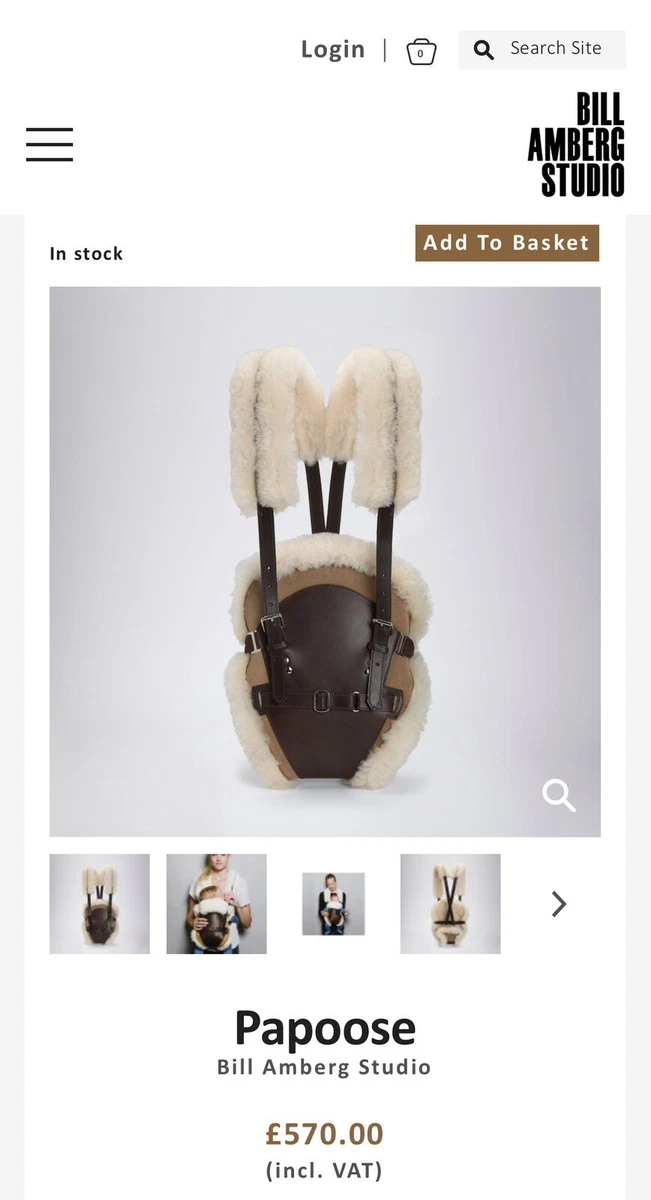Select thumbnail of person wearing papoose with baby
The image size is (651, 1200).
216,904
